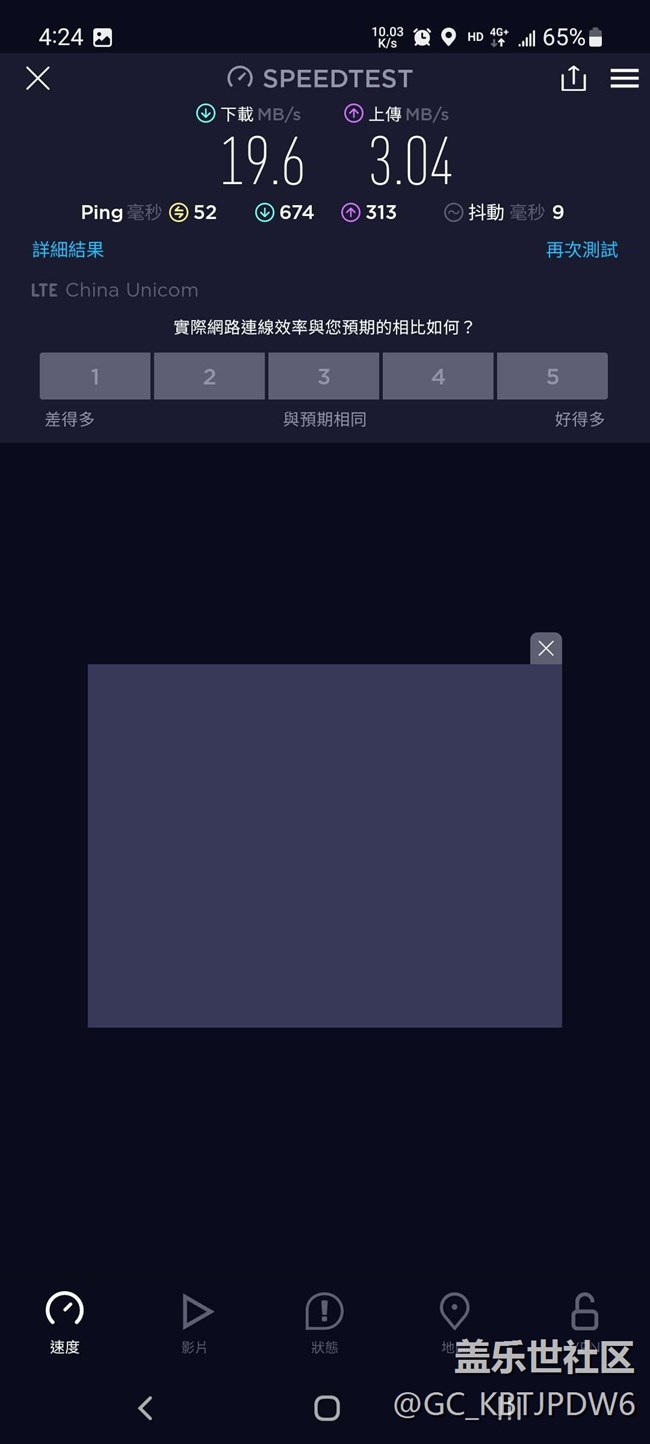Image resolution: width=650 pixels, height=1444 pixels.
Task: Share the speed test result
Action: tap(573, 79)
